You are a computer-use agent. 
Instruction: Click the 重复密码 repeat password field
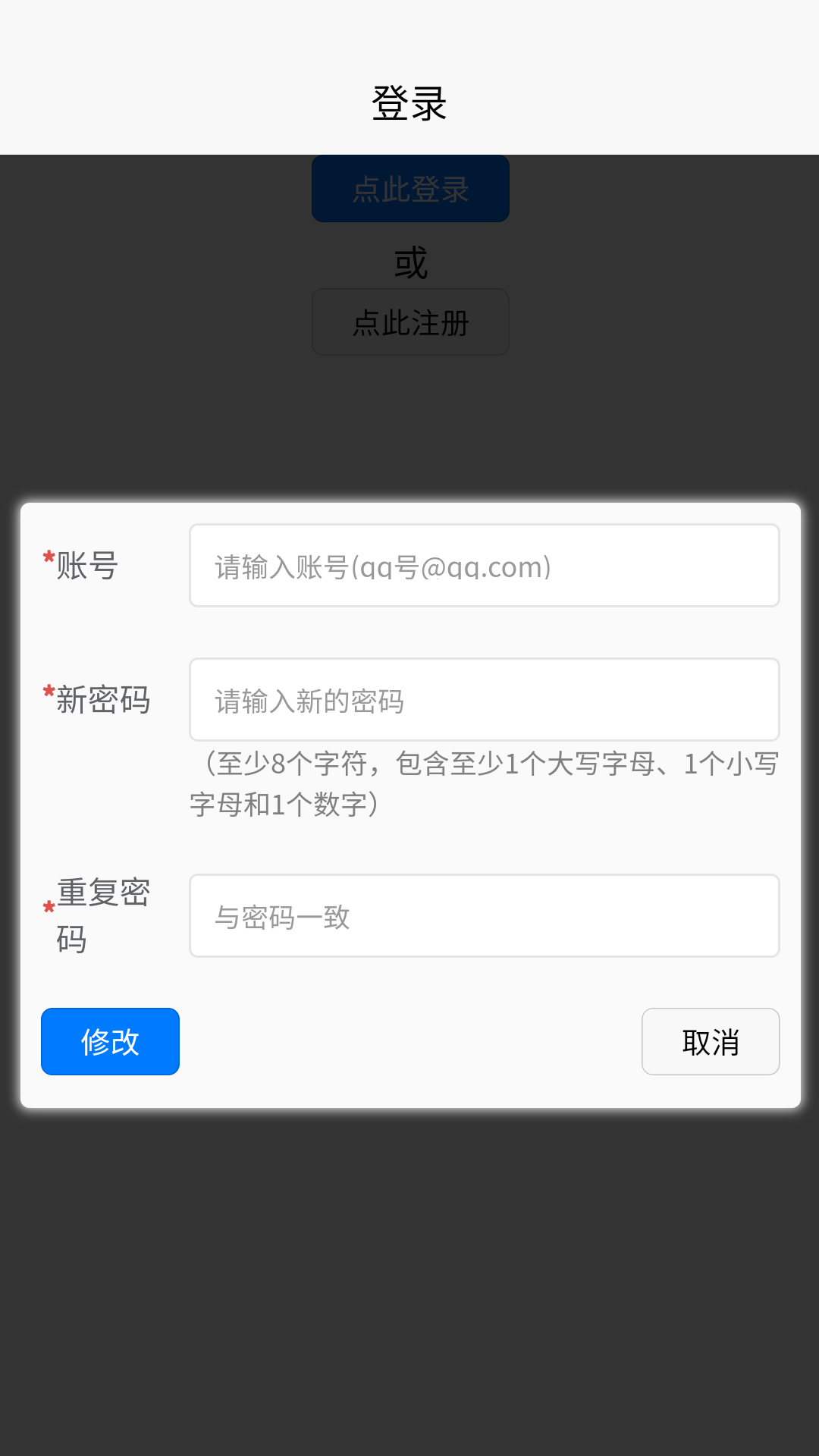coord(484,915)
